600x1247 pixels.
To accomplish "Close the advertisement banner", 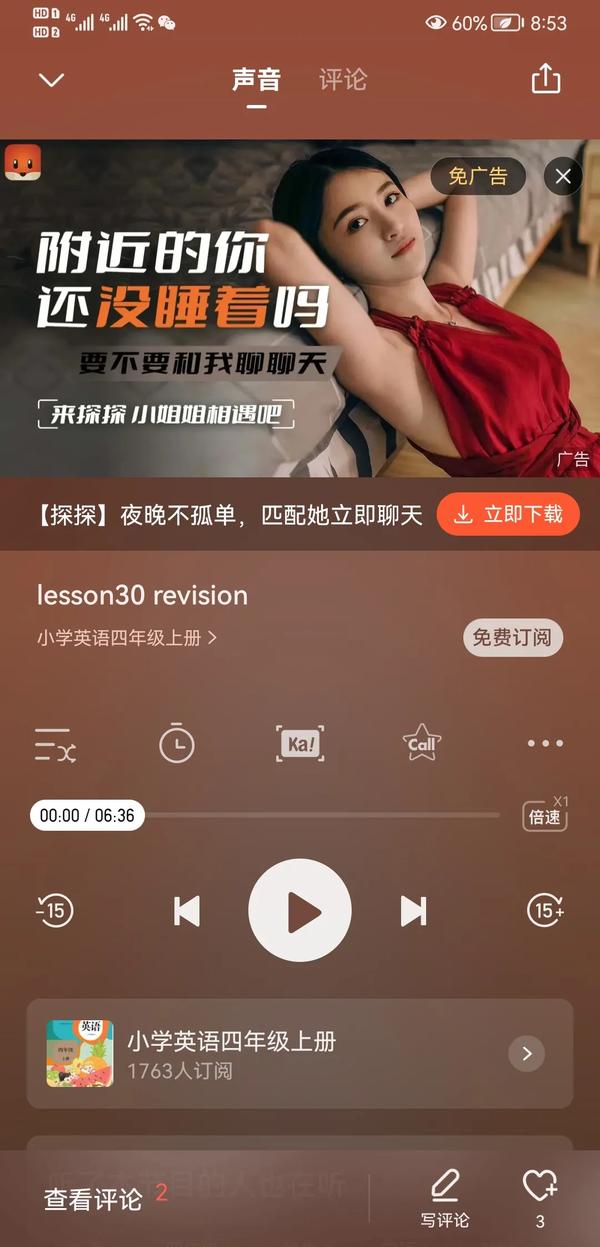I will click(563, 177).
